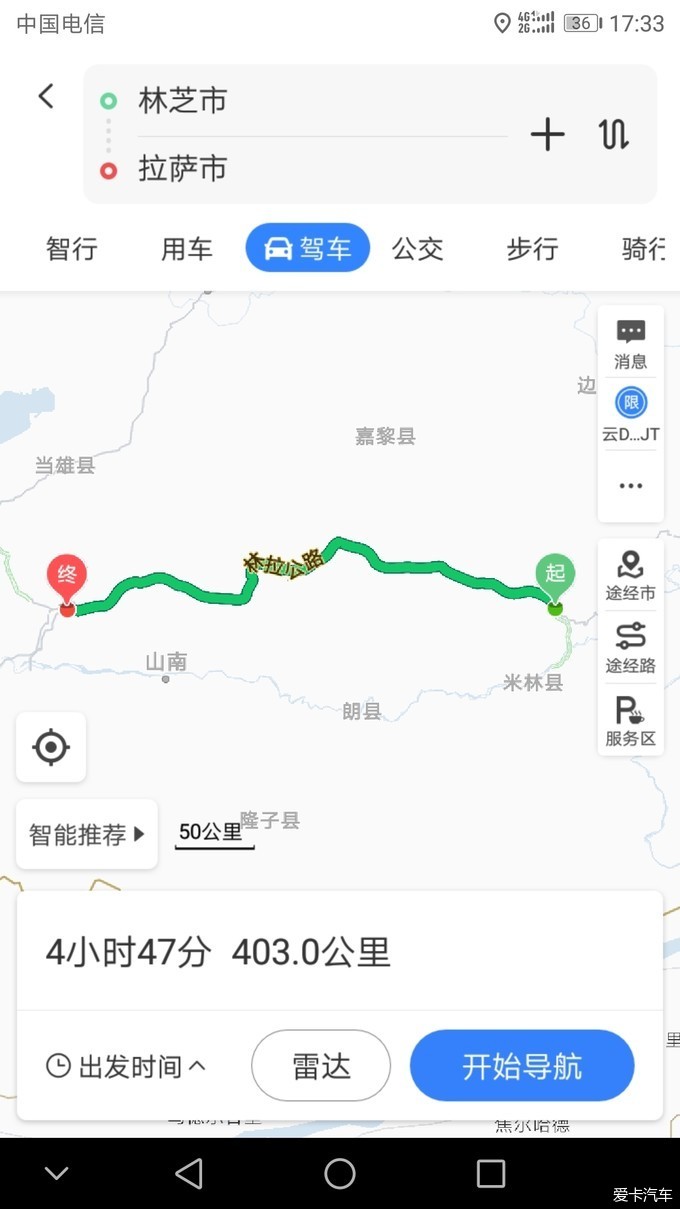Show 途经市 cities along the route
The image size is (680, 1209).
(x=630, y=576)
